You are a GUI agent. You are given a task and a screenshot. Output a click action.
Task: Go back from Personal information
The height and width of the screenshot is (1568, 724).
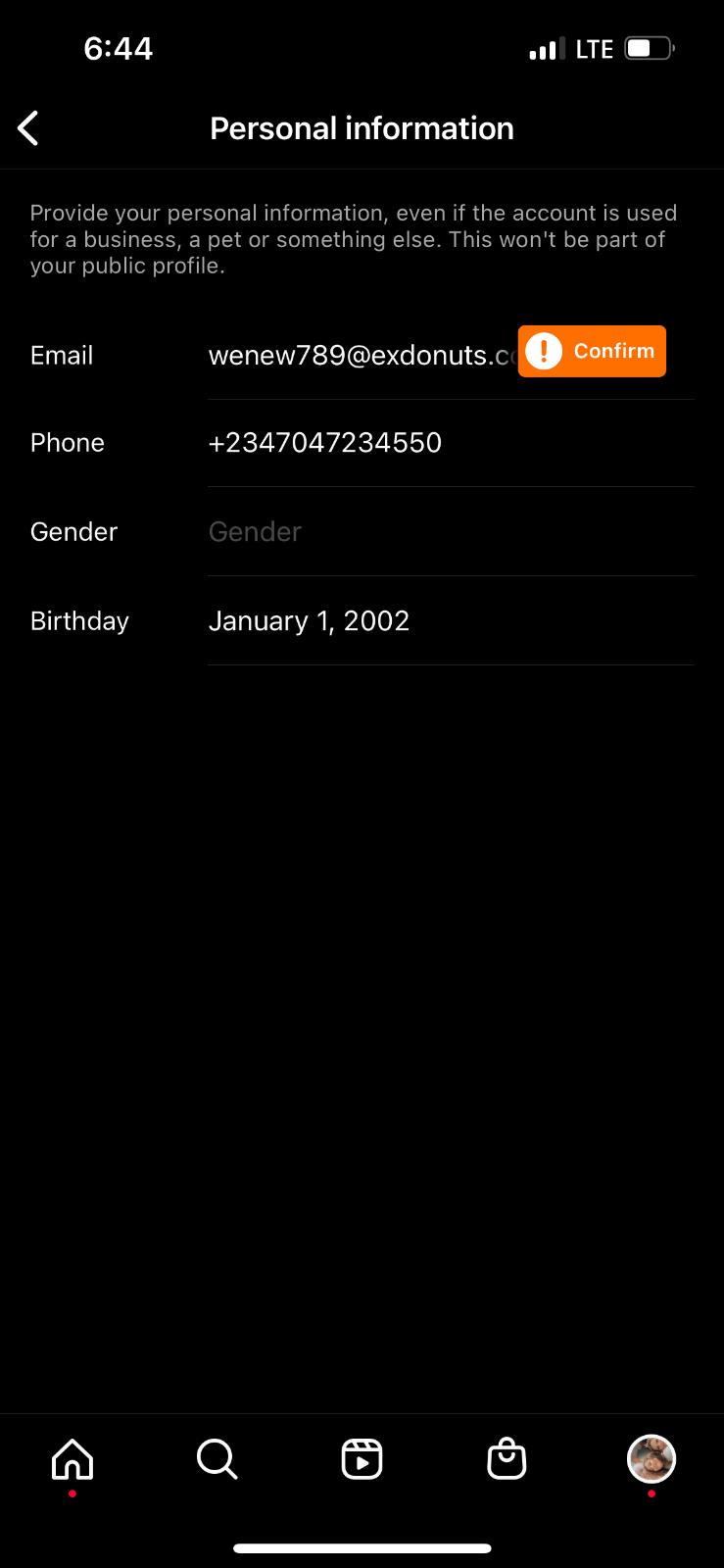28,128
